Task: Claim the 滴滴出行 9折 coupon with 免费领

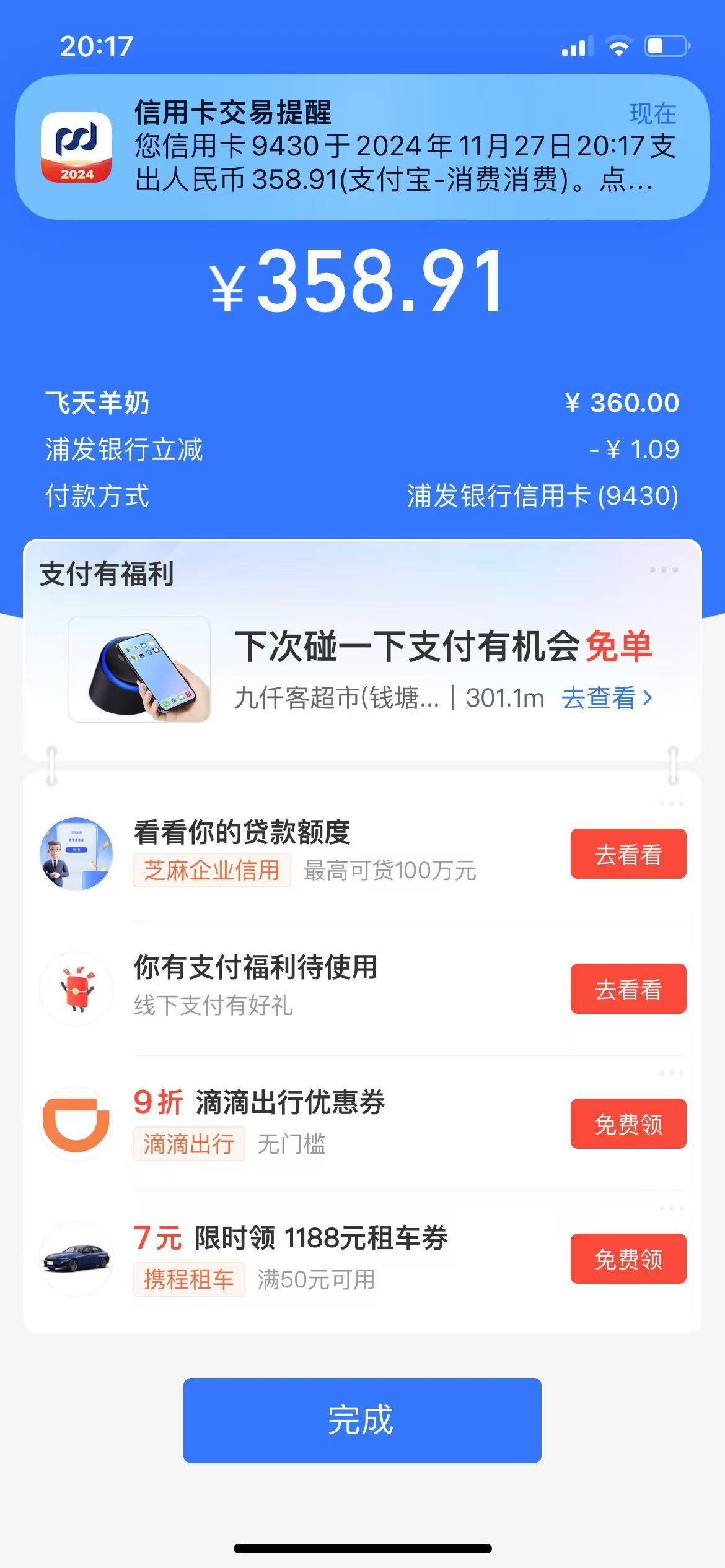Action: pos(628,1124)
